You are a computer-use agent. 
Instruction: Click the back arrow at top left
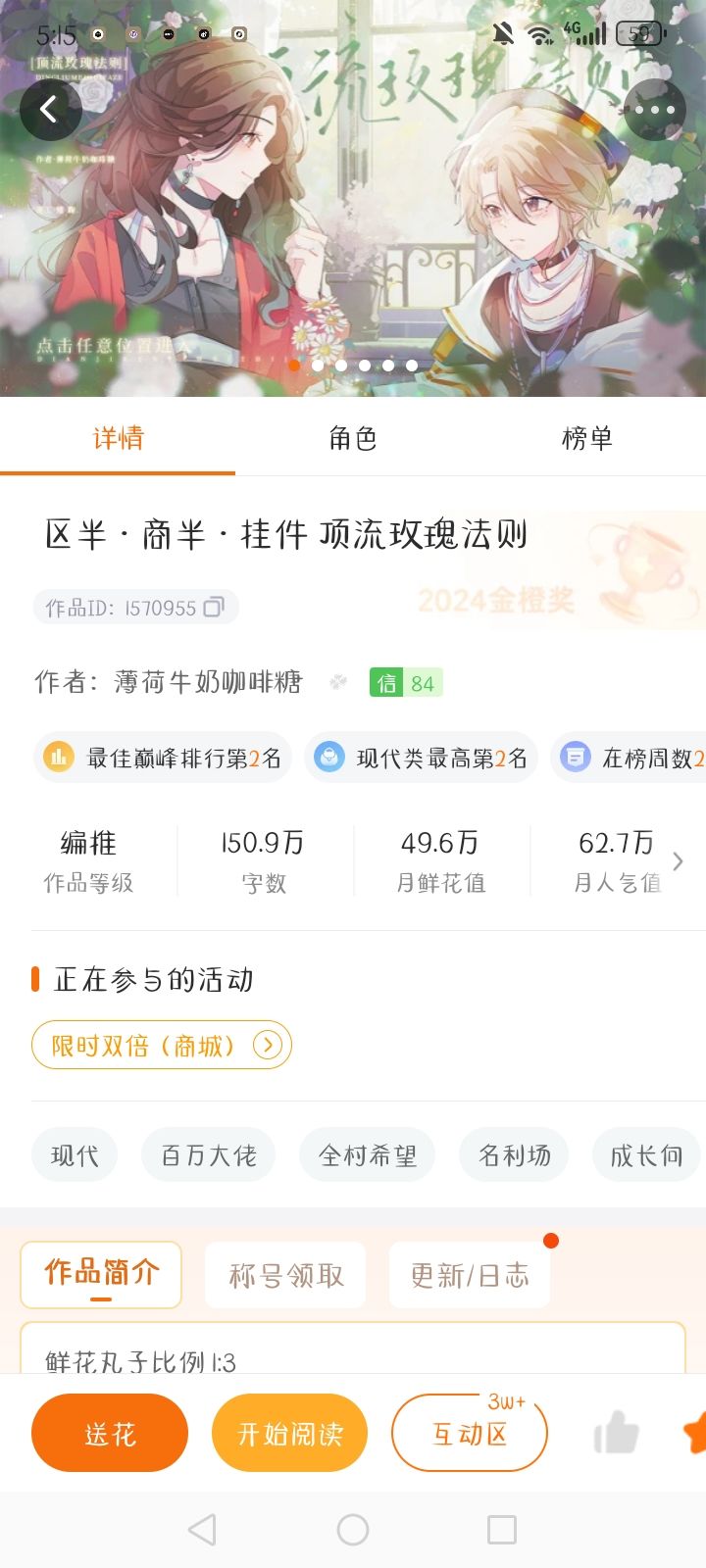[x=51, y=110]
